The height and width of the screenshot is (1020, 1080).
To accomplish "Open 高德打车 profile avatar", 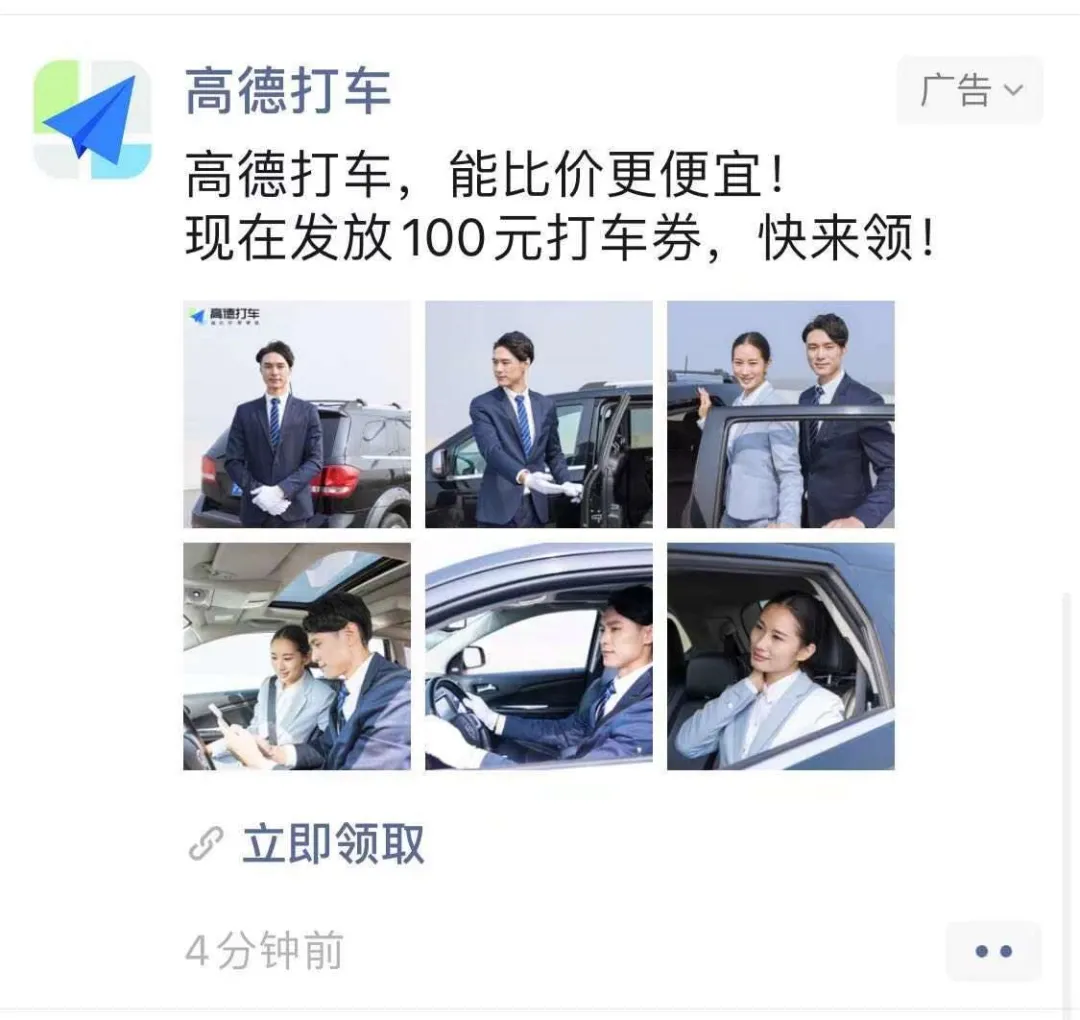I will tap(92, 120).
